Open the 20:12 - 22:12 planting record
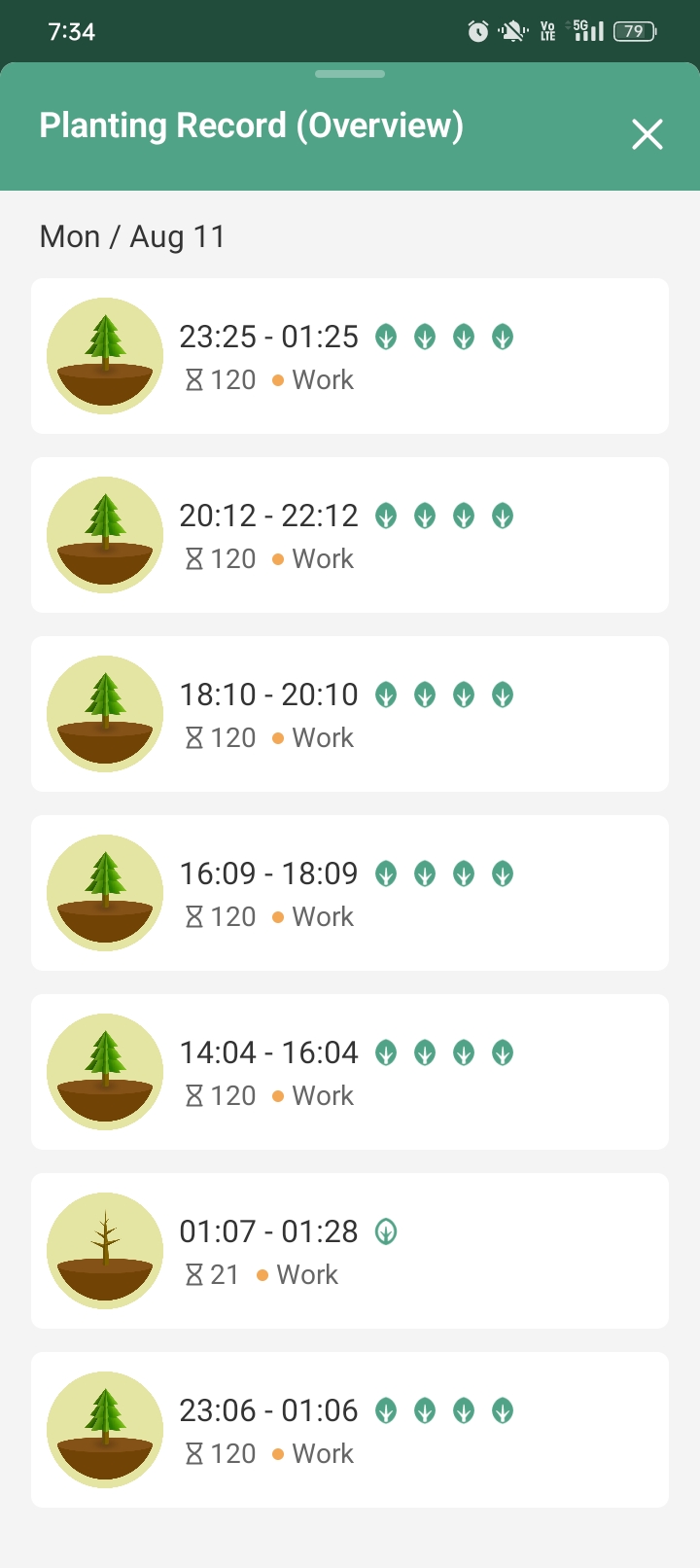 click(350, 535)
